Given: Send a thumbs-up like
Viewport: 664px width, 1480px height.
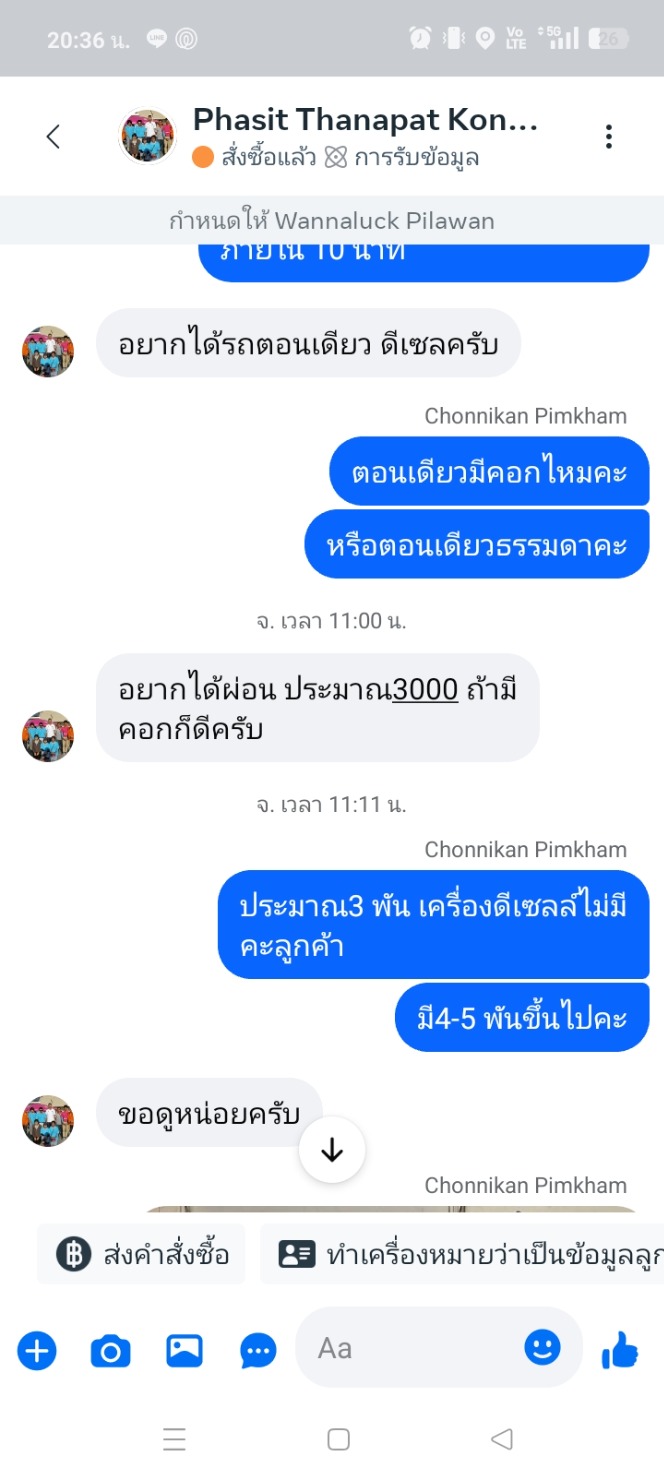Looking at the screenshot, I should tap(620, 1351).
